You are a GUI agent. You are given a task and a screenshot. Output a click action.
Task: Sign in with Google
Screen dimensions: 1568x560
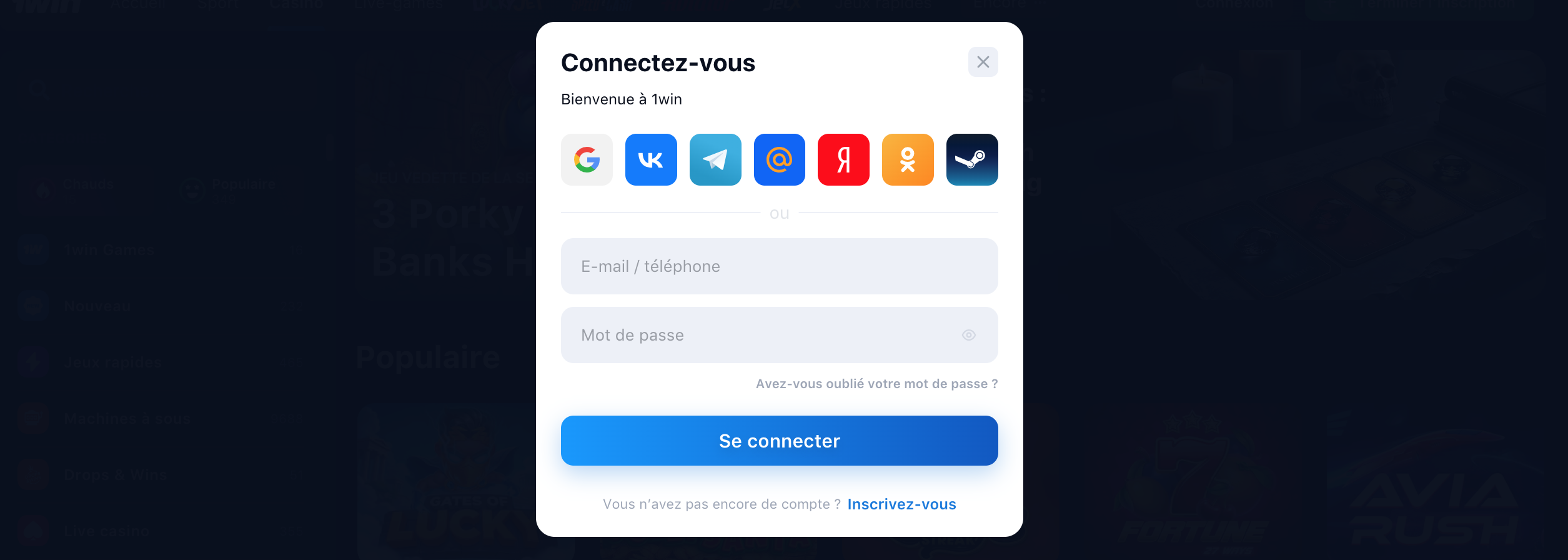[x=587, y=160]
